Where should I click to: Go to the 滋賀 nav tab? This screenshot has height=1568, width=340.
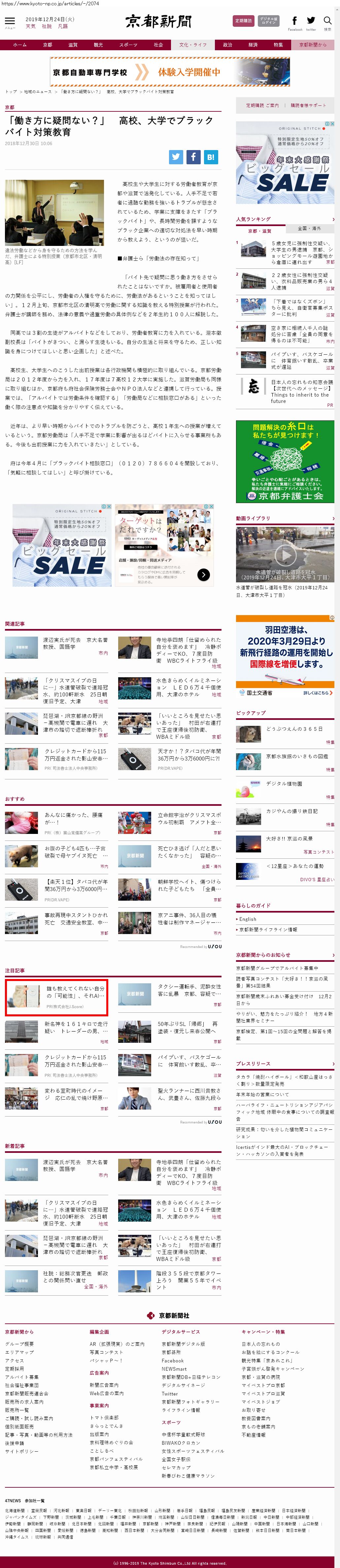72,44
